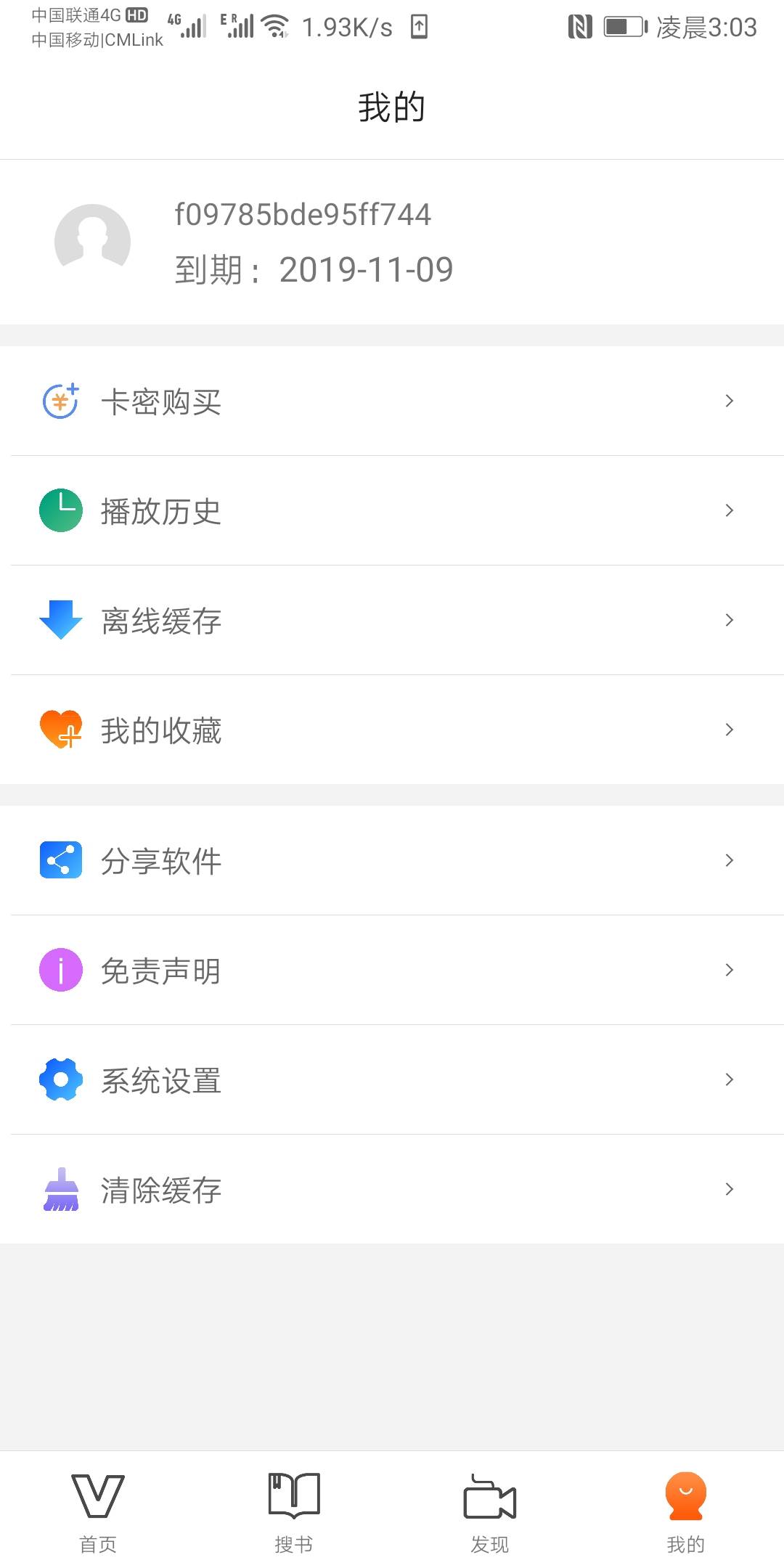Click the orange heart icon for 我的收藏
The image size is (784, 1568).
[x=61, y=730]
